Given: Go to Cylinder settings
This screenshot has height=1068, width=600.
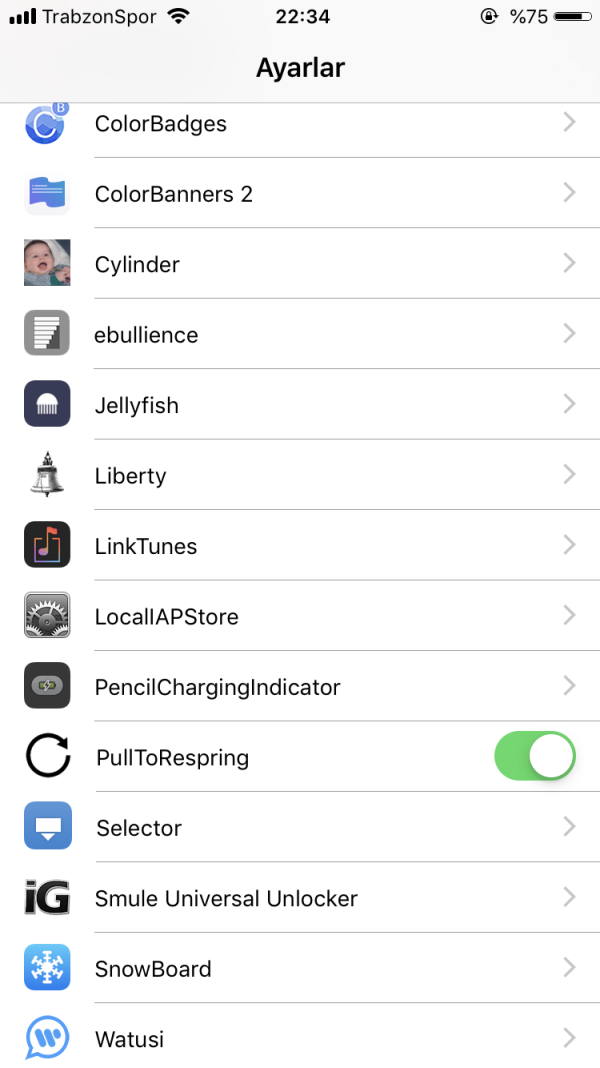Looking at the screenshot, I should click(300, 264).
